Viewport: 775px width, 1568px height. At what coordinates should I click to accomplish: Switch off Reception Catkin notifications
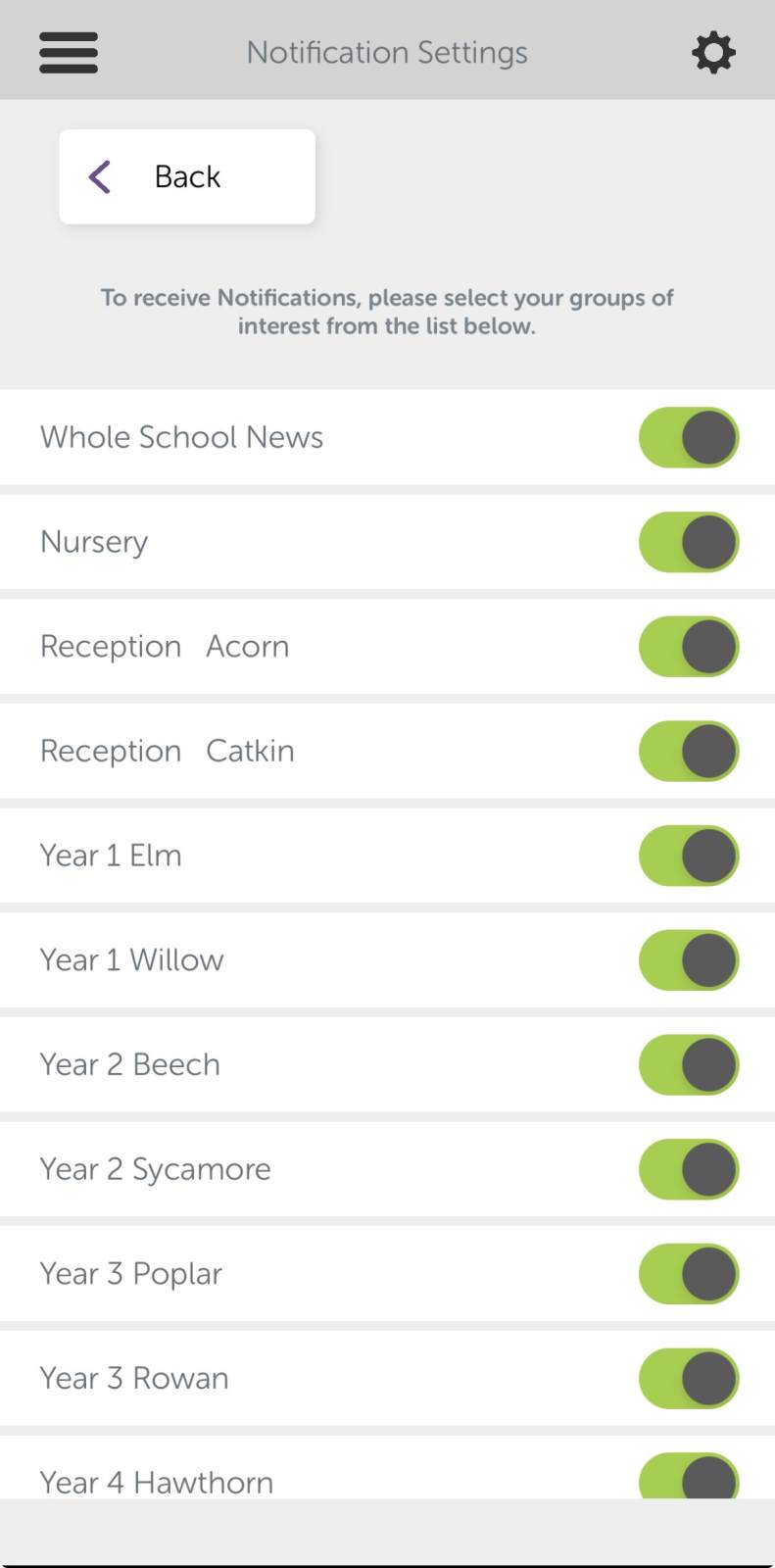(x=689, y=751)
